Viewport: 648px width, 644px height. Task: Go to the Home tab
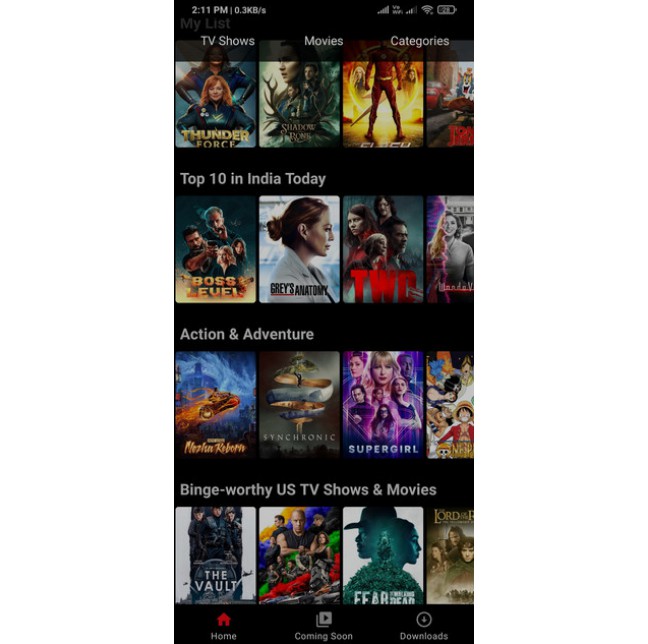[224, 626]
